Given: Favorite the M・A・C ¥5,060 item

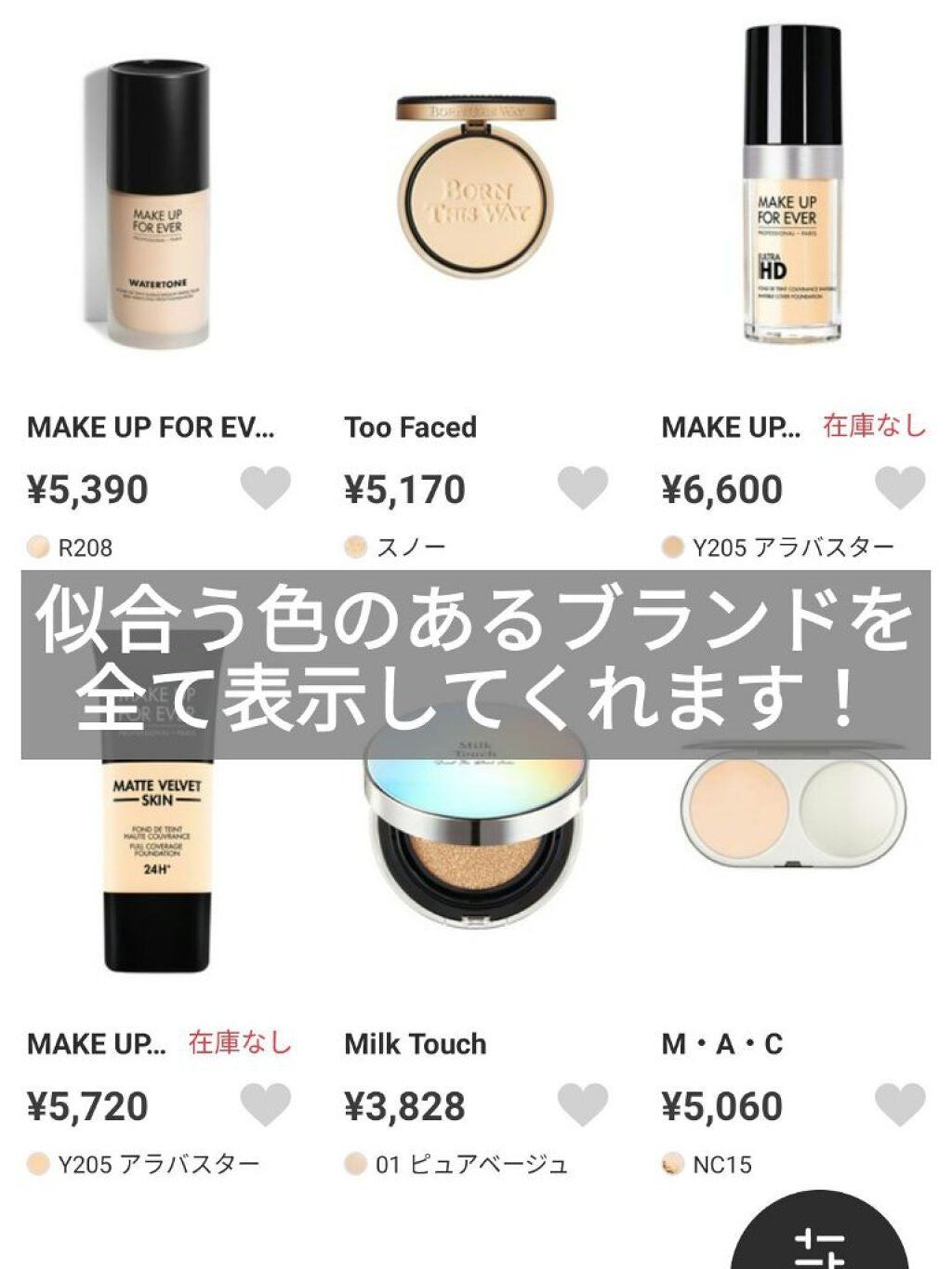Looking at the screenshot, I should tap(900, 1104).
